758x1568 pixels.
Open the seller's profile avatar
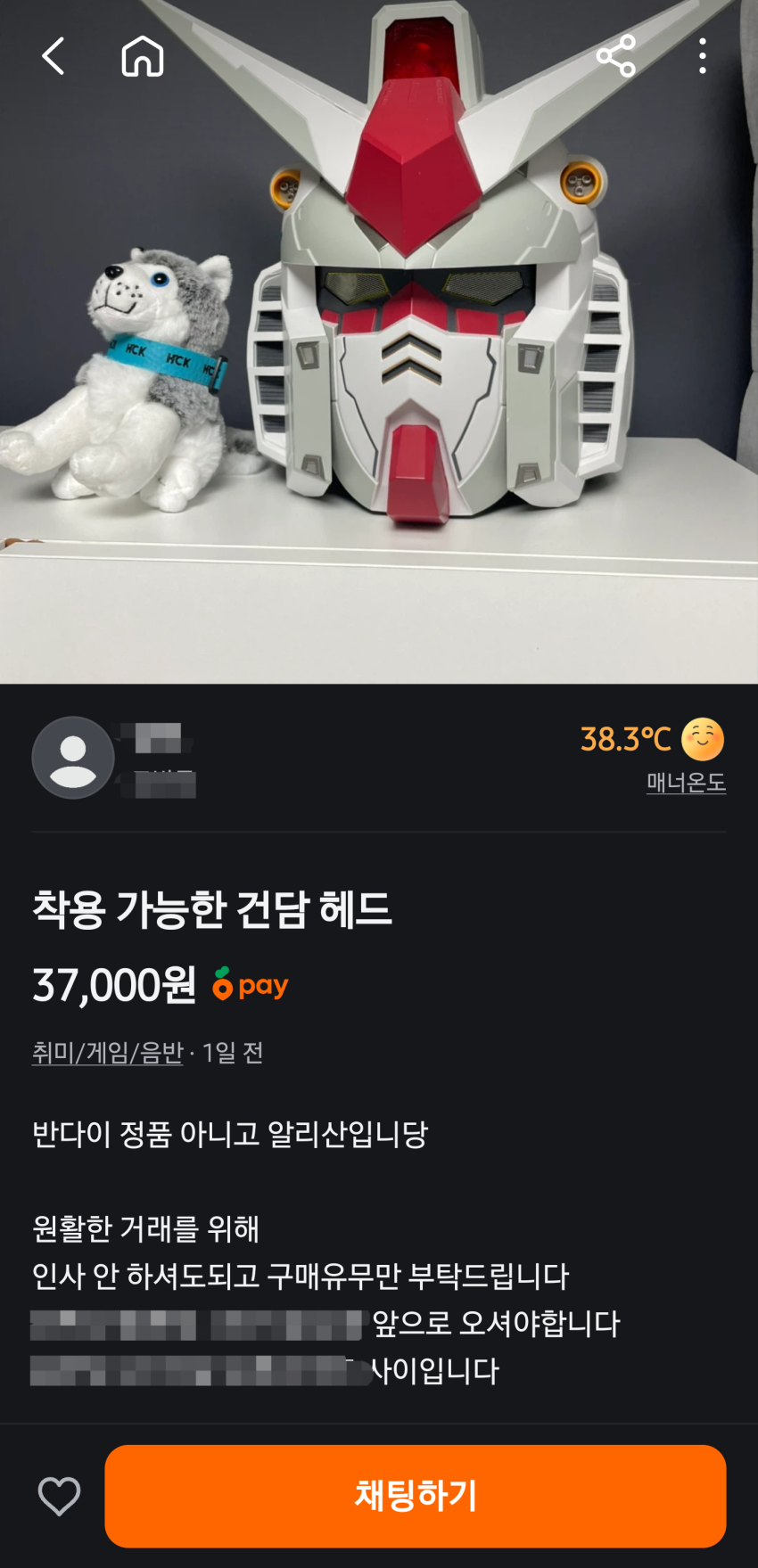[73, 758]
